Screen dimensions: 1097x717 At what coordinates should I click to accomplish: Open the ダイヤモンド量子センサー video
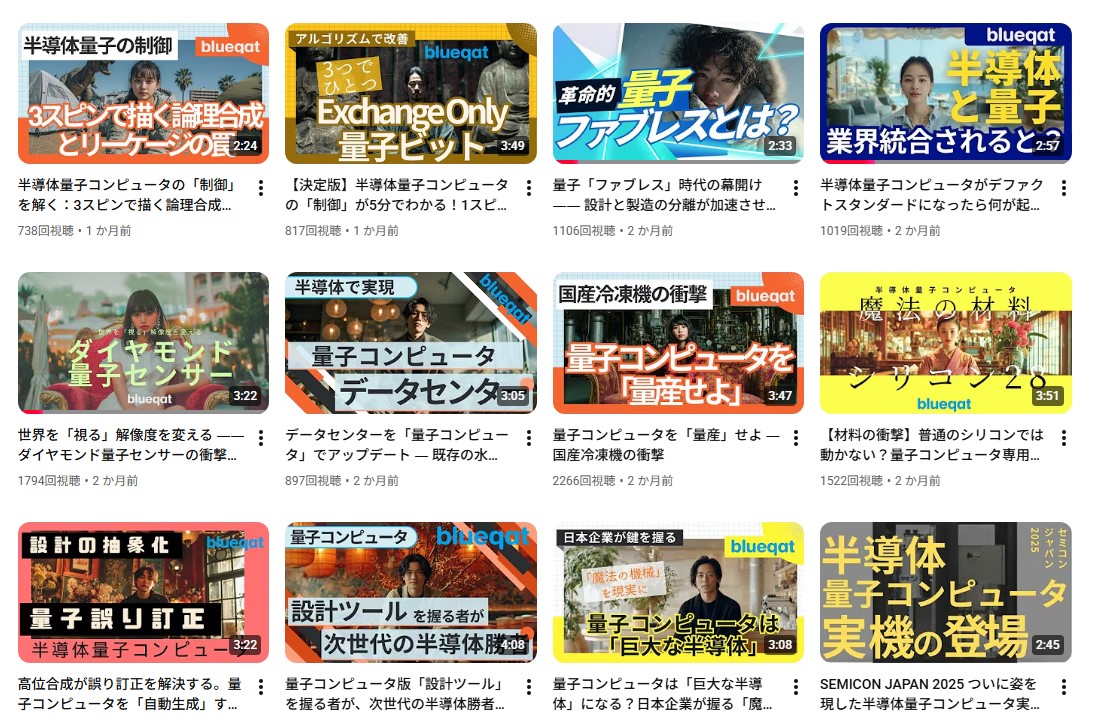point(143,342)
